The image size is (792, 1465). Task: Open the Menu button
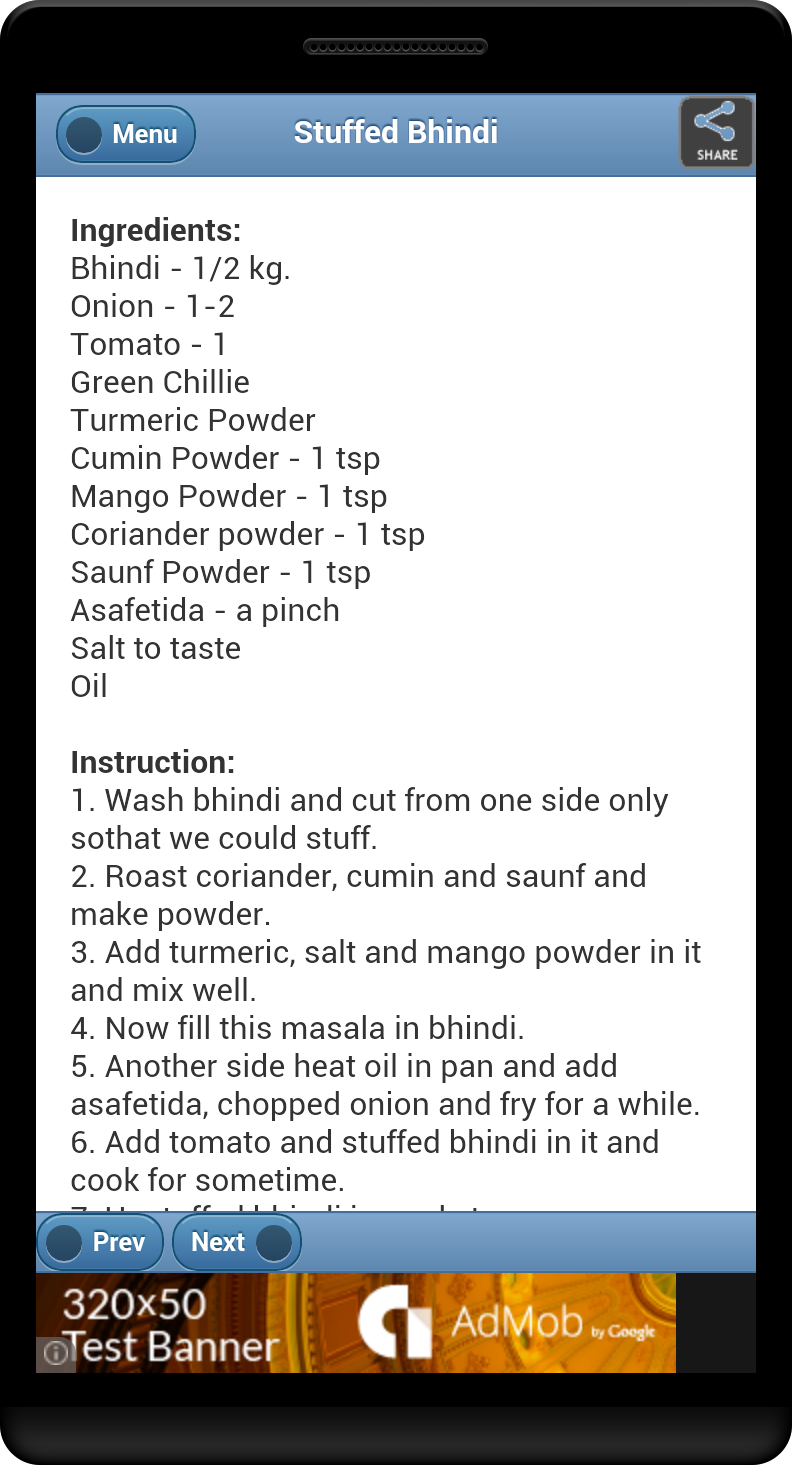coord(126,134)
